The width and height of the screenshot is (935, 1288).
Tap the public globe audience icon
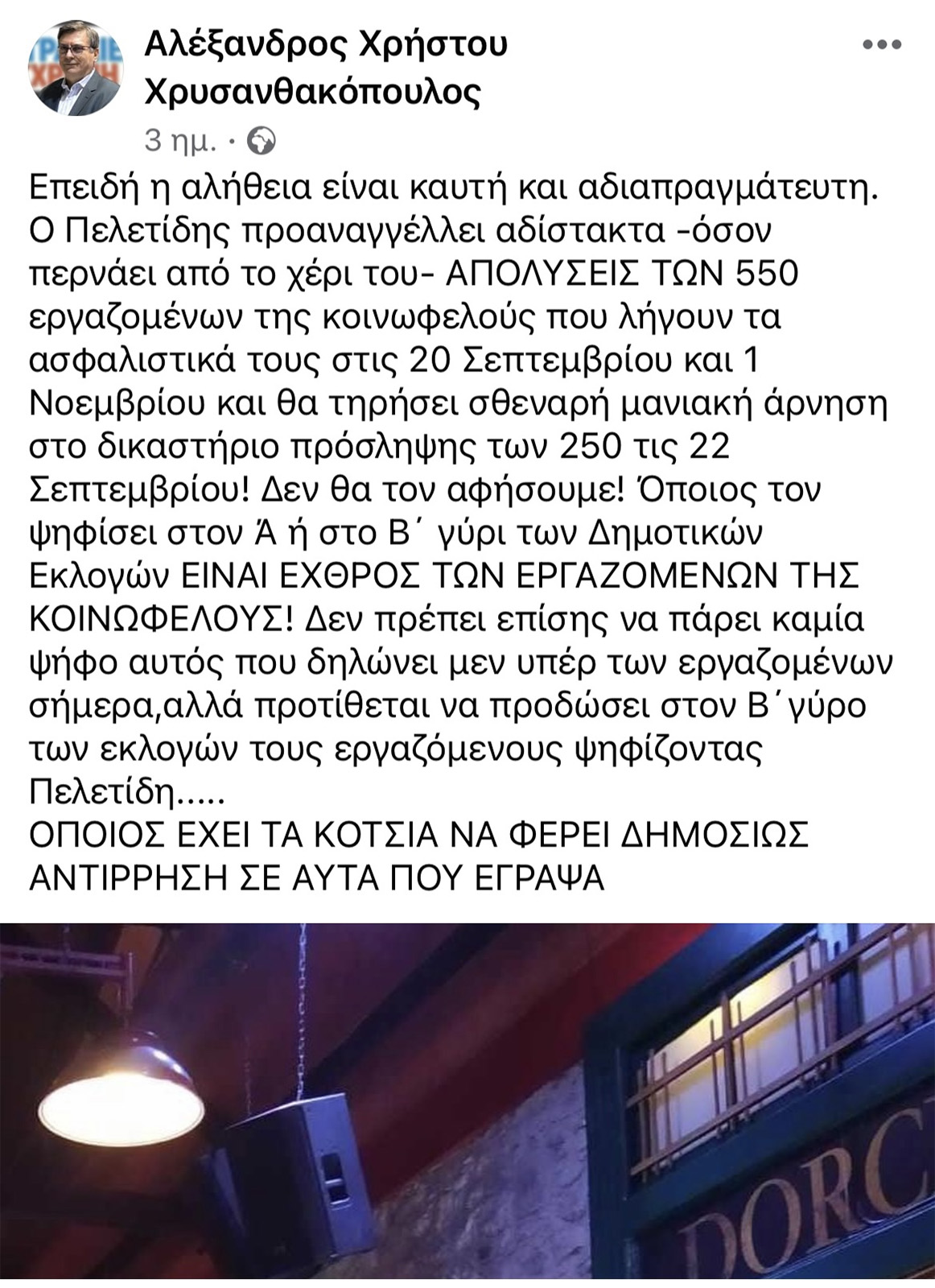coord(261,142)
